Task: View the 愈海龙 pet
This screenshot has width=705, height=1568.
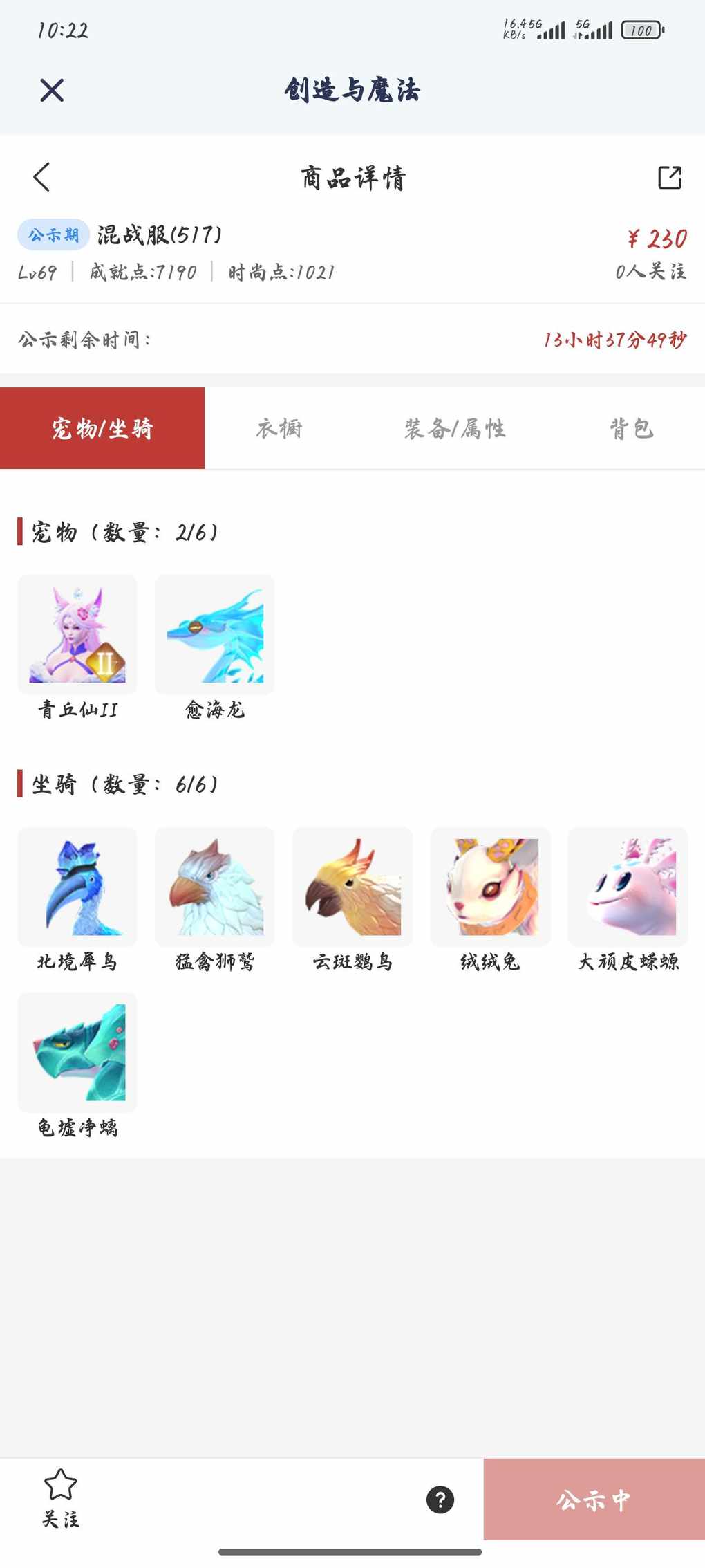Action: point(215,635)
